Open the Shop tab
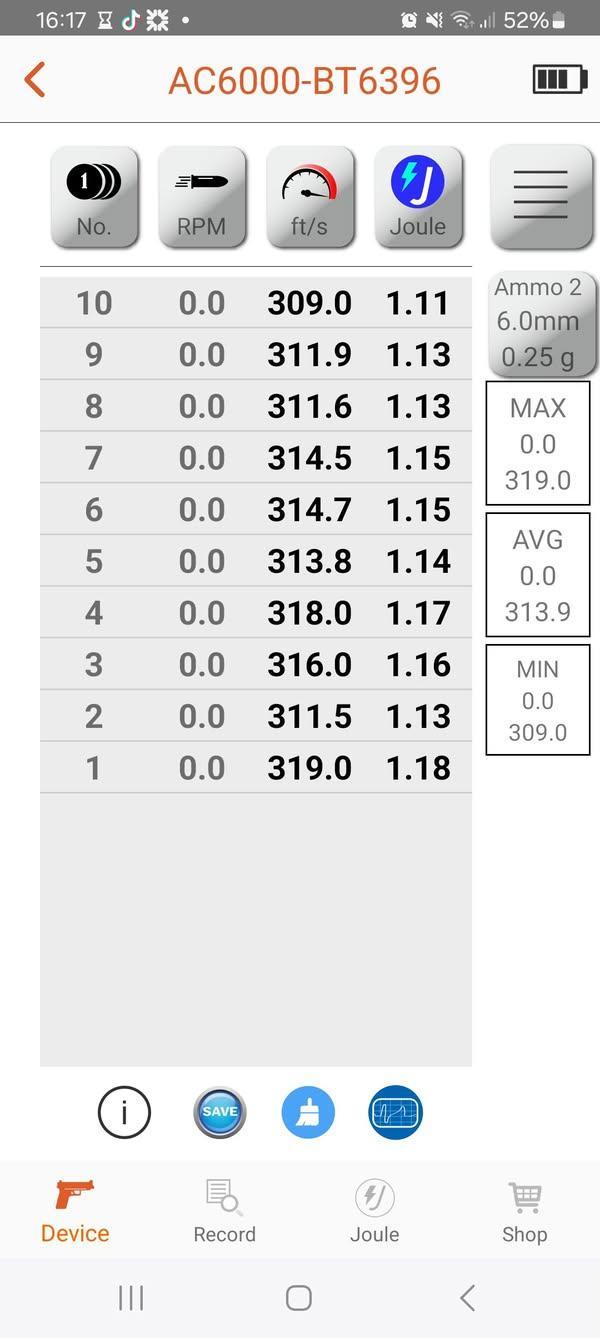Screen dimensions: 600x1338 point(524,1210)
